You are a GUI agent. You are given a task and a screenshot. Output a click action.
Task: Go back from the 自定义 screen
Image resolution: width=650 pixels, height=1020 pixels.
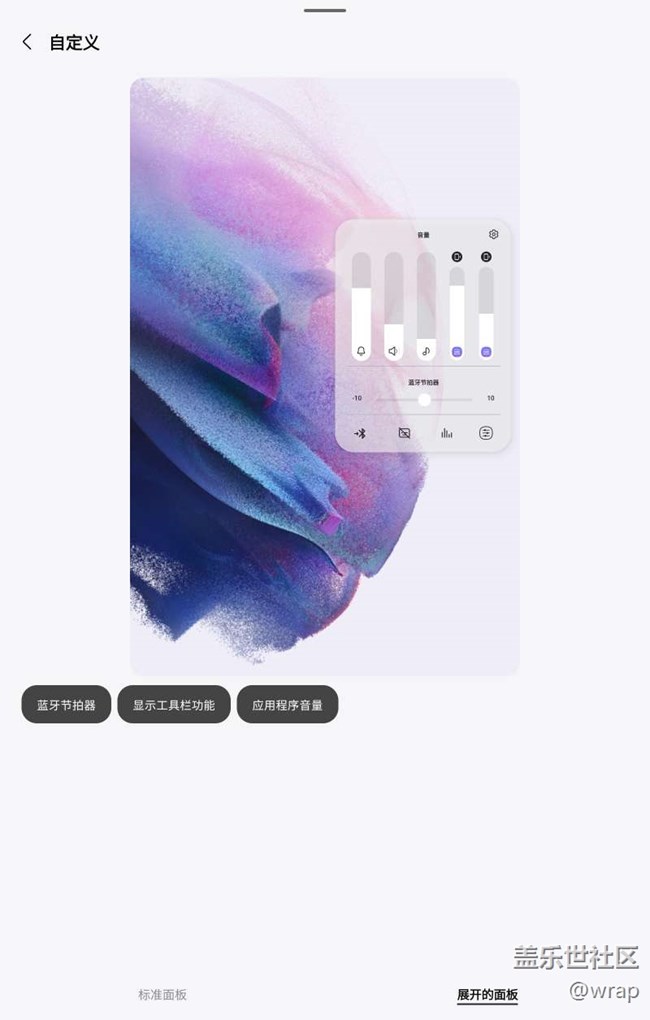[27, 42]
